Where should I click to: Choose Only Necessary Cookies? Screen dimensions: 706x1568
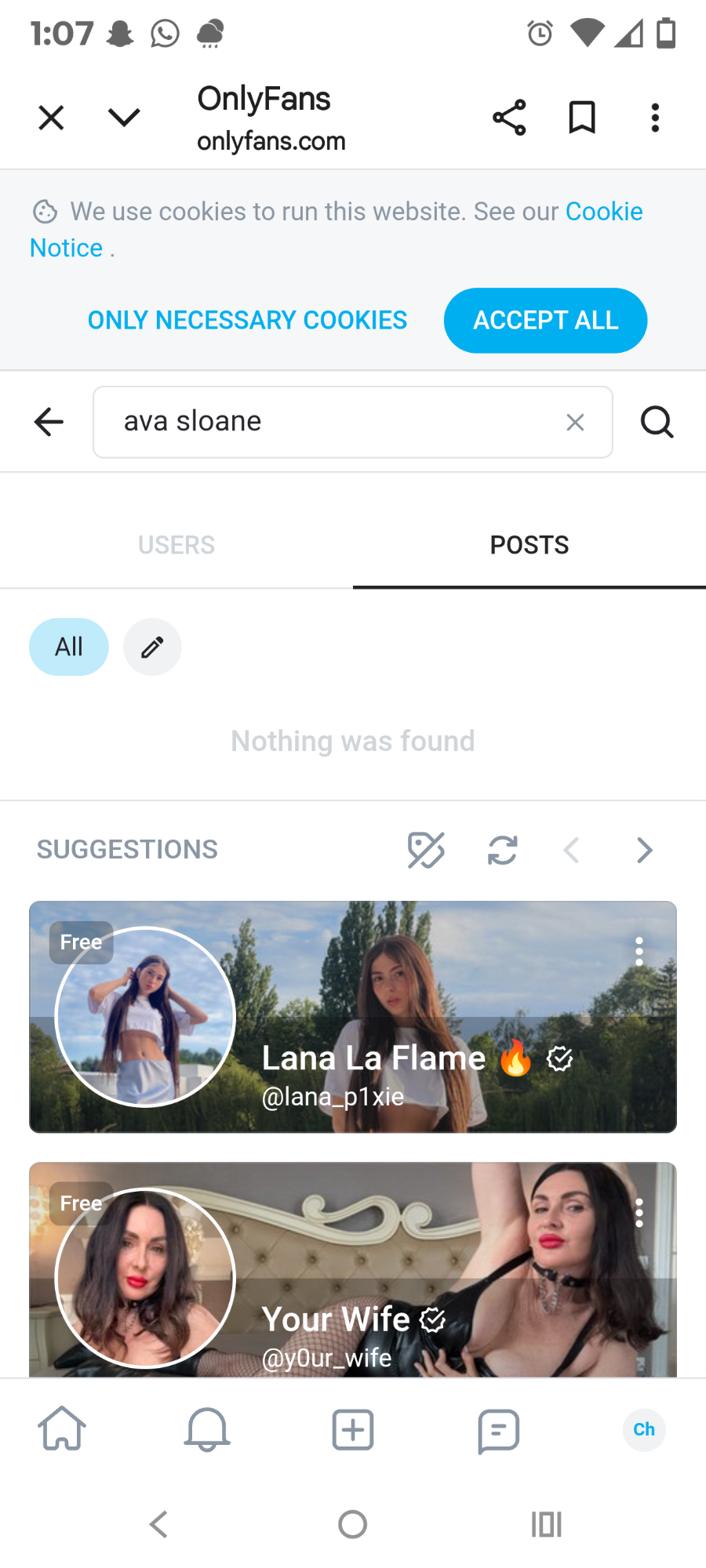coord(247,320)
